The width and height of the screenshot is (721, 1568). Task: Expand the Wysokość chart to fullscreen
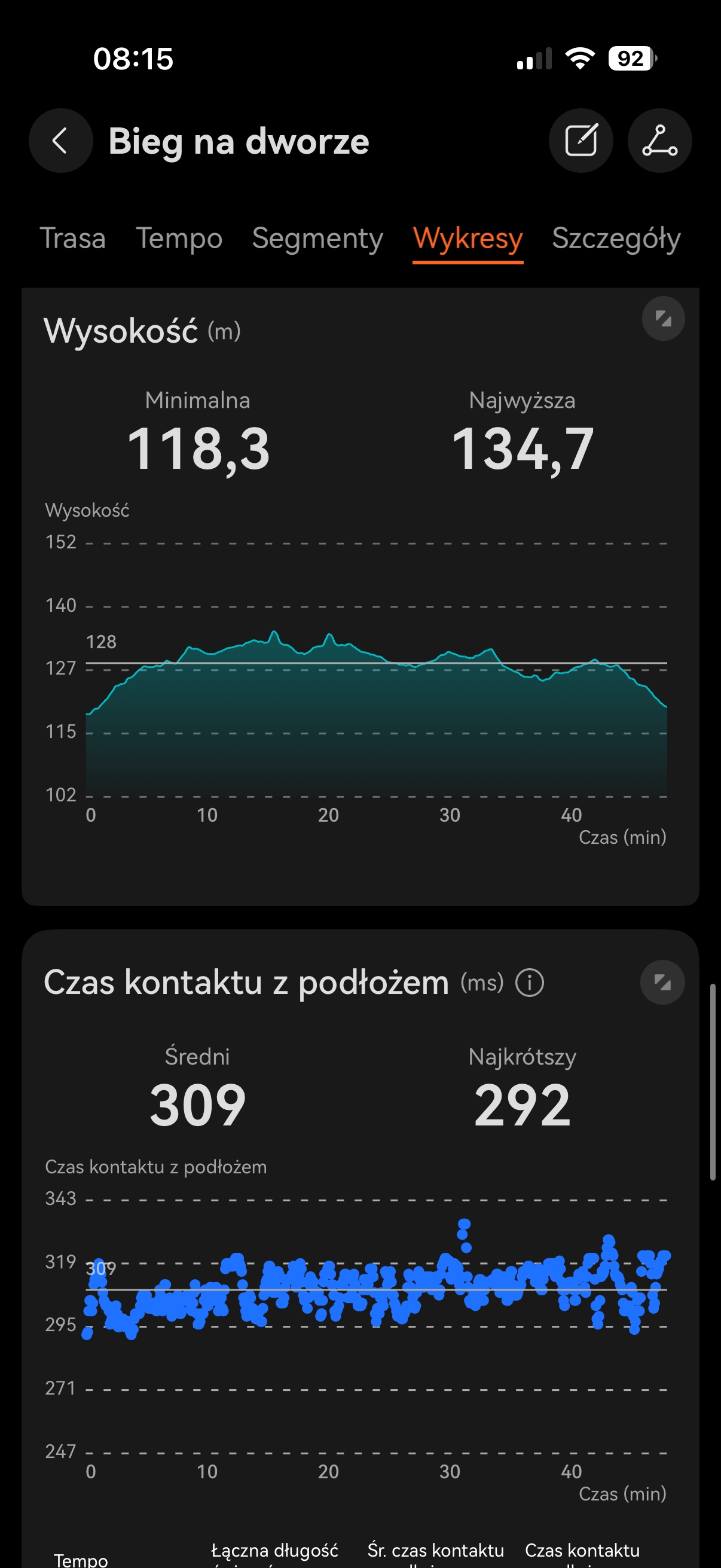point(663,318)
